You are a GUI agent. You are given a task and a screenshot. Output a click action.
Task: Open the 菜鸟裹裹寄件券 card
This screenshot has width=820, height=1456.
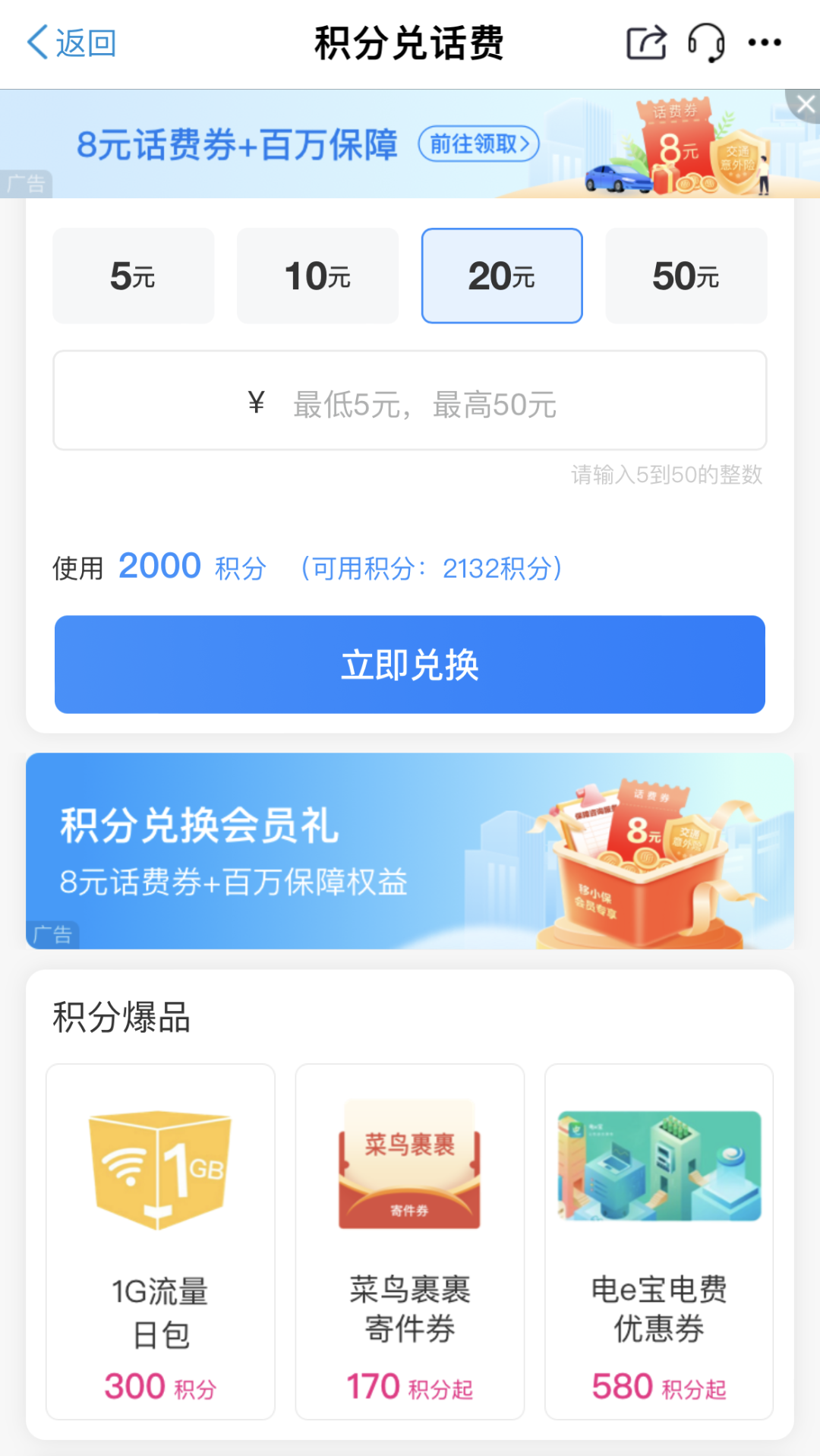(410, 1242)
